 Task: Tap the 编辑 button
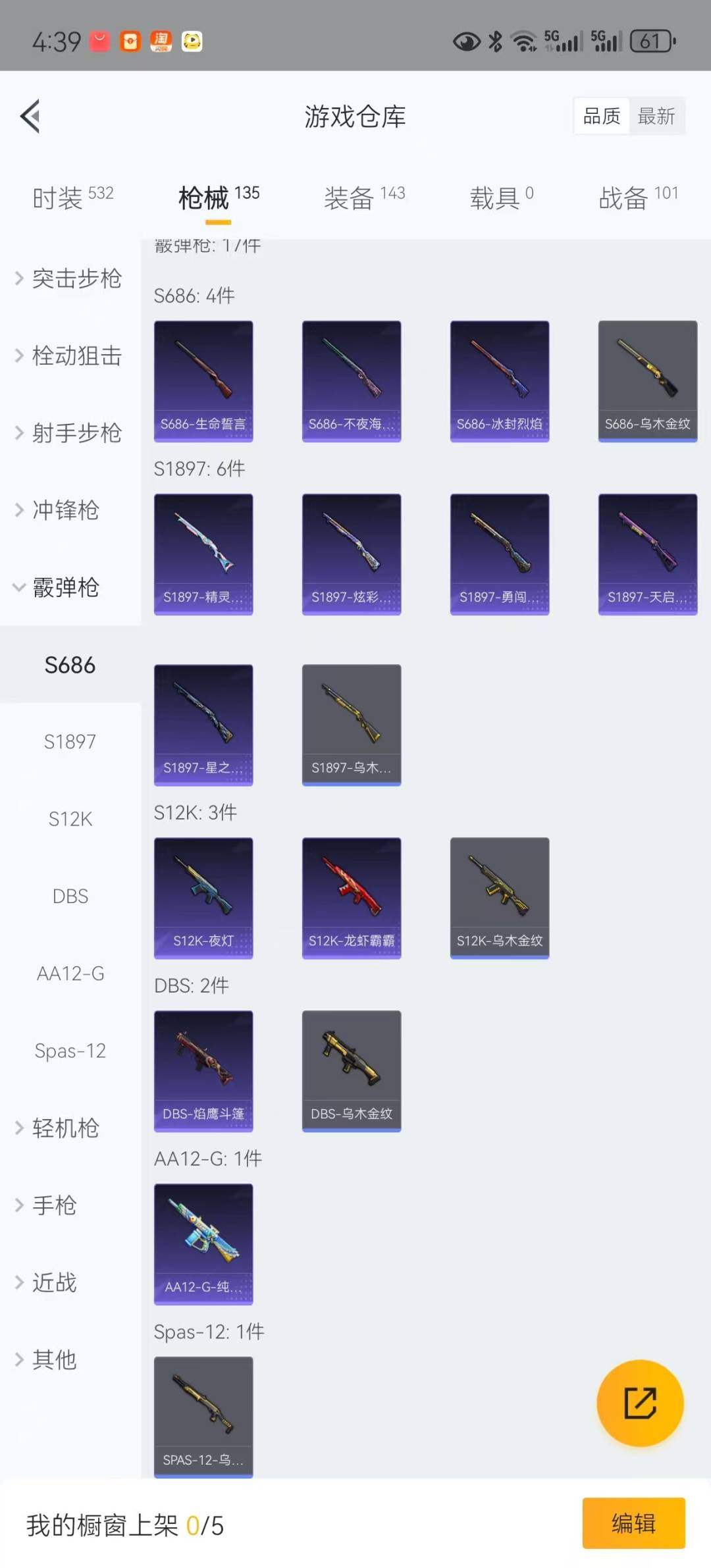coord(633,1523)
